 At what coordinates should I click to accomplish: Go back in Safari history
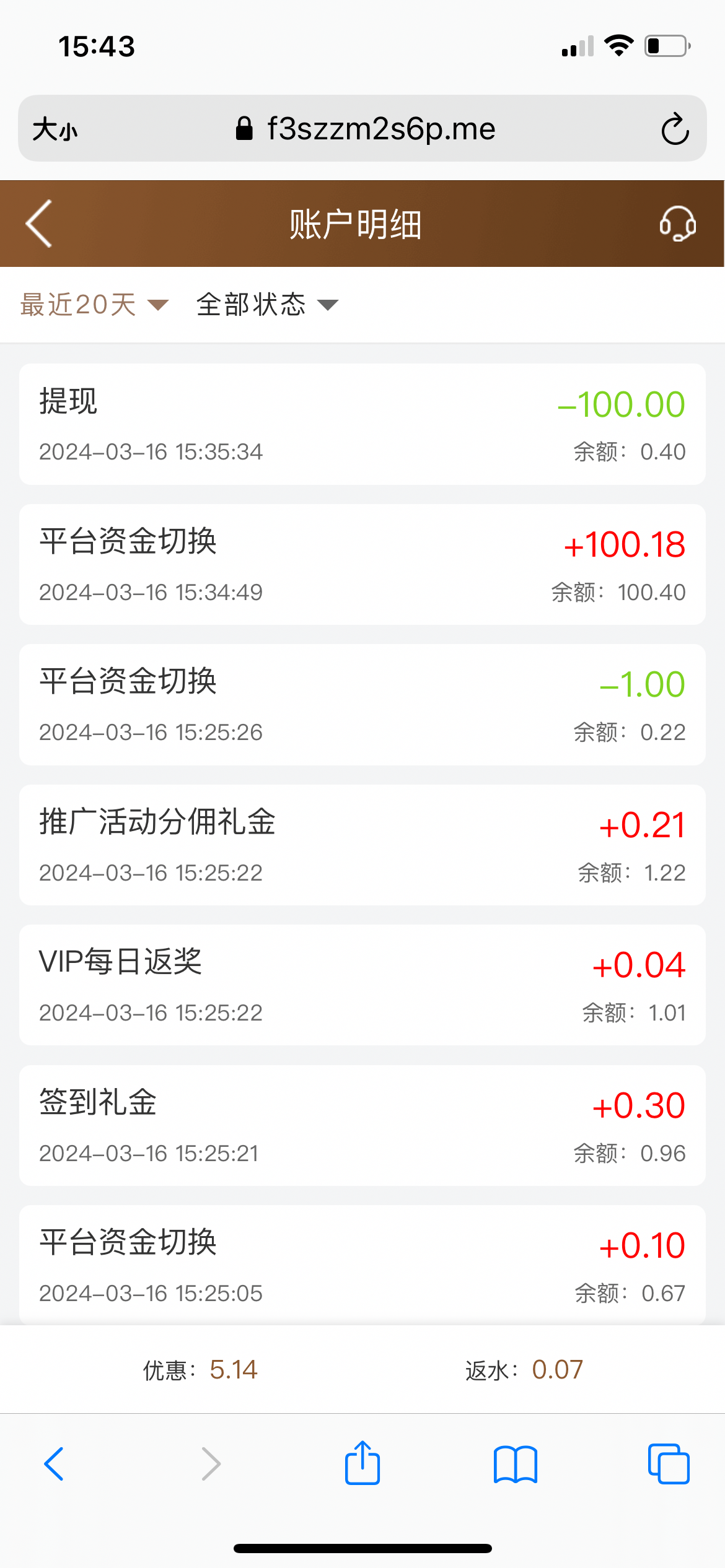coord(54,1464)
